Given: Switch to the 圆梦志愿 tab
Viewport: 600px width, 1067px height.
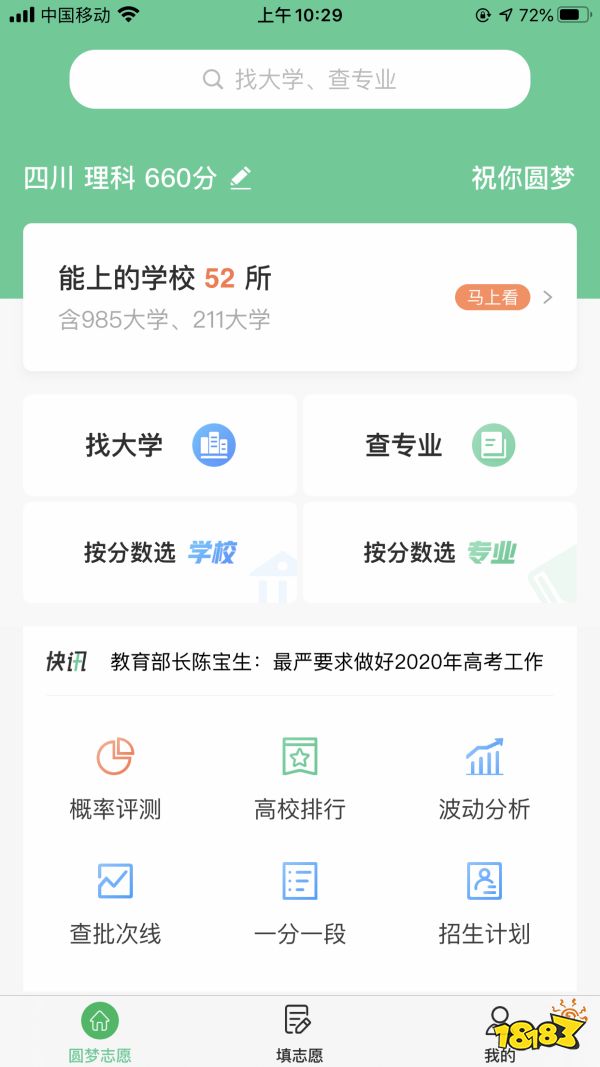Looking at the screenshot, I should (100, 1032).
